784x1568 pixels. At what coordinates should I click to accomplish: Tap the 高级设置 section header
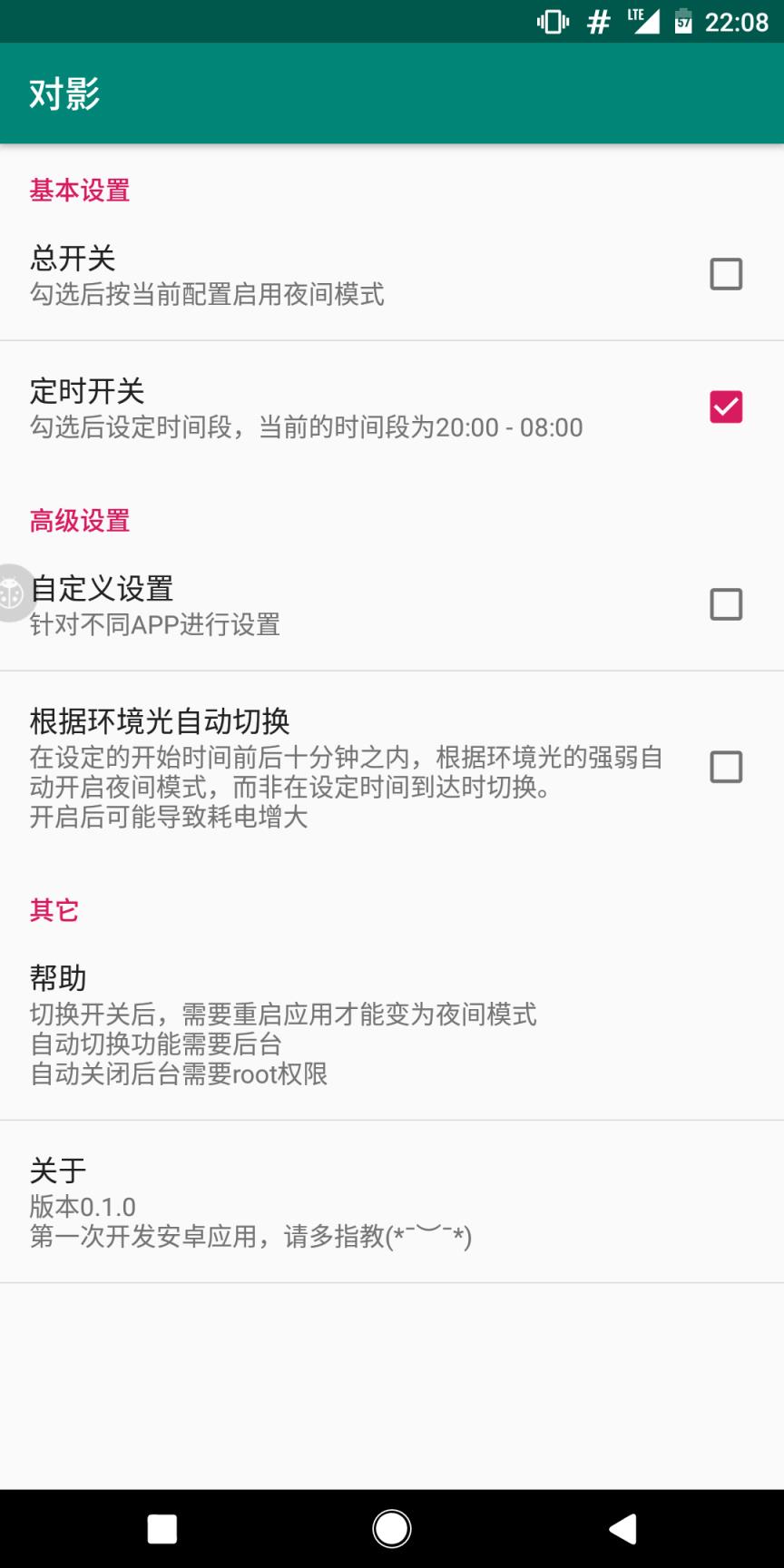[x=79, y=521]
